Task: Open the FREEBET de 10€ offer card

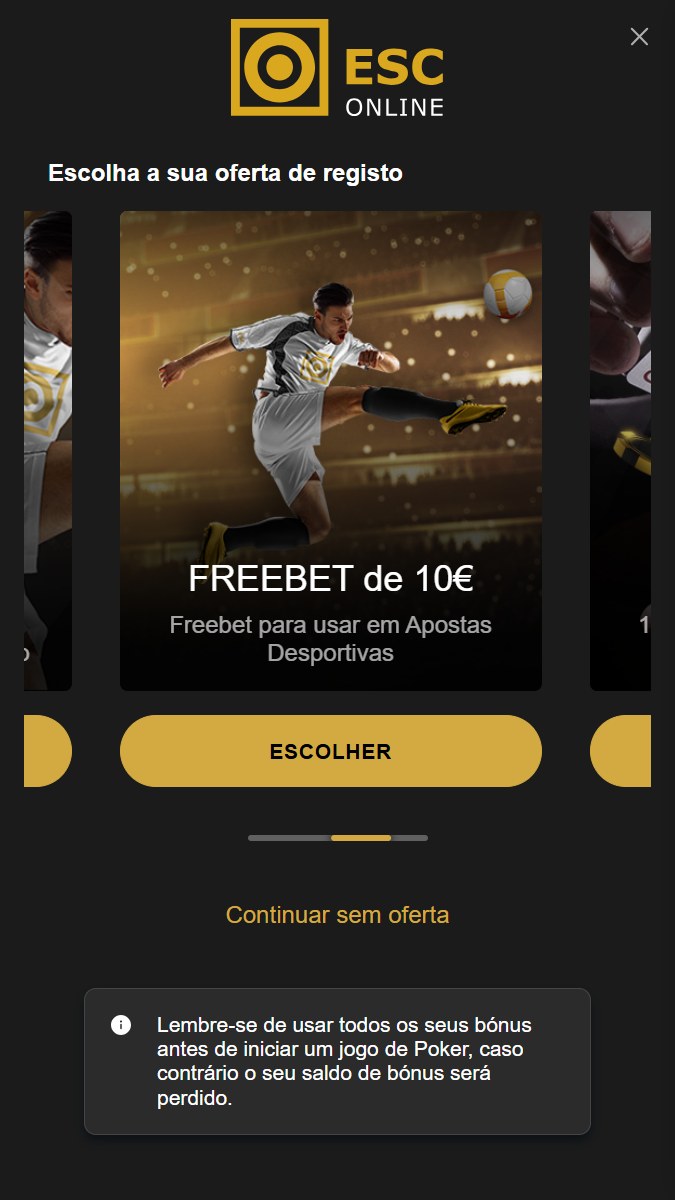Action: pyautogui.click(x=330, y=450)
